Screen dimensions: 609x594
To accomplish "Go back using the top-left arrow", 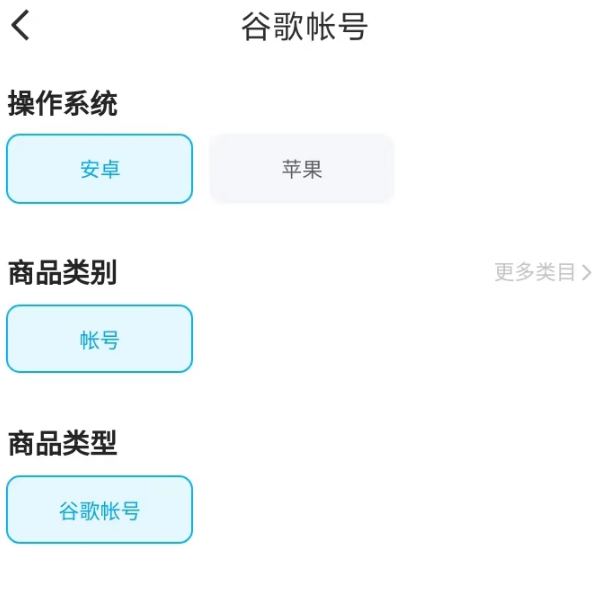I will [21, 26].
